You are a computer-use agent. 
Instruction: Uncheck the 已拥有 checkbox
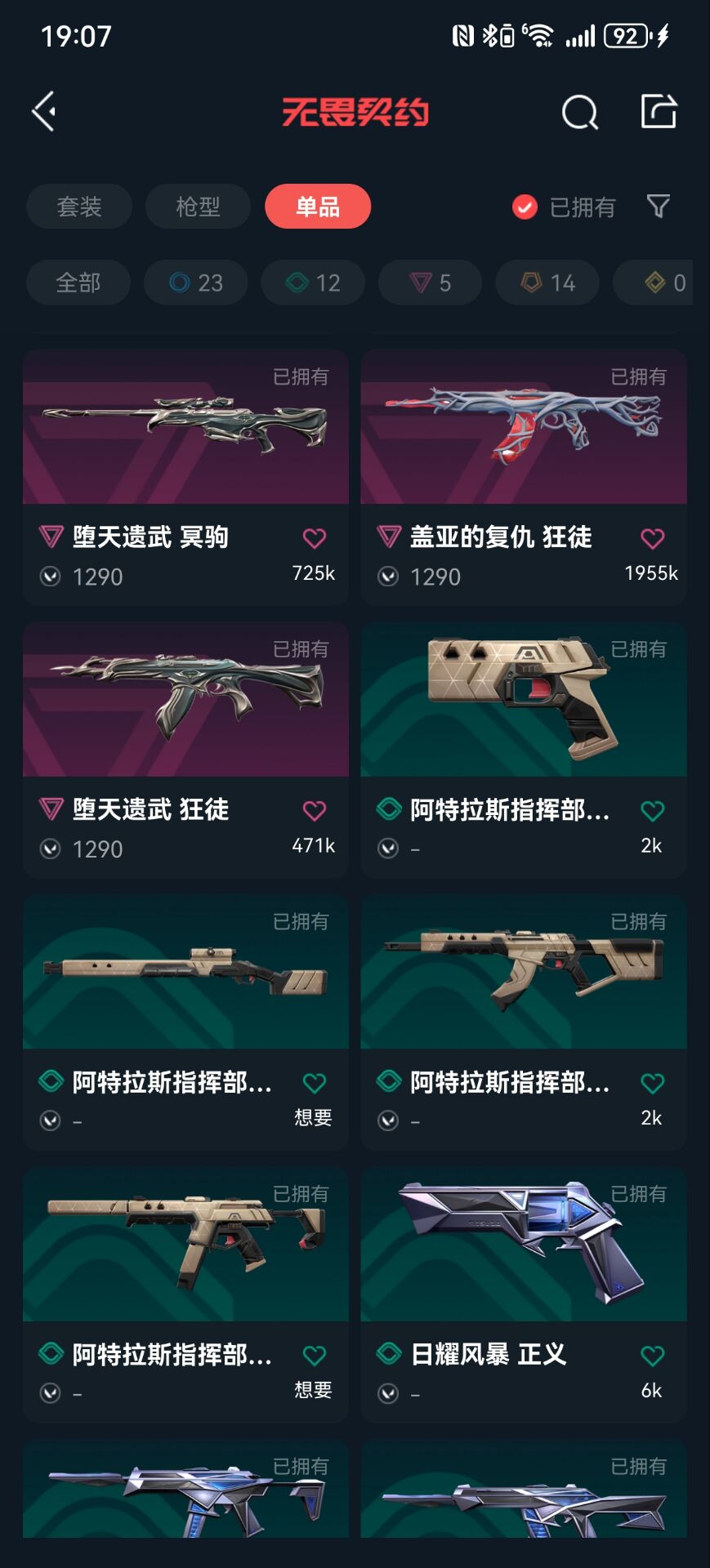pos(525,207)
